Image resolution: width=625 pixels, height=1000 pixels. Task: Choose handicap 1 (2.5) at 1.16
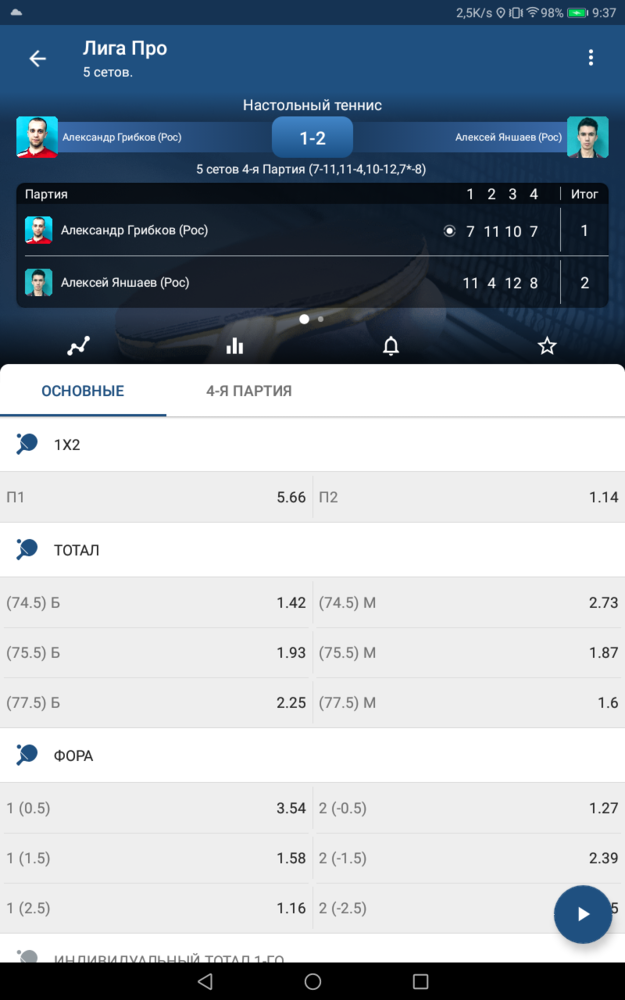click(x=156, y=908)
